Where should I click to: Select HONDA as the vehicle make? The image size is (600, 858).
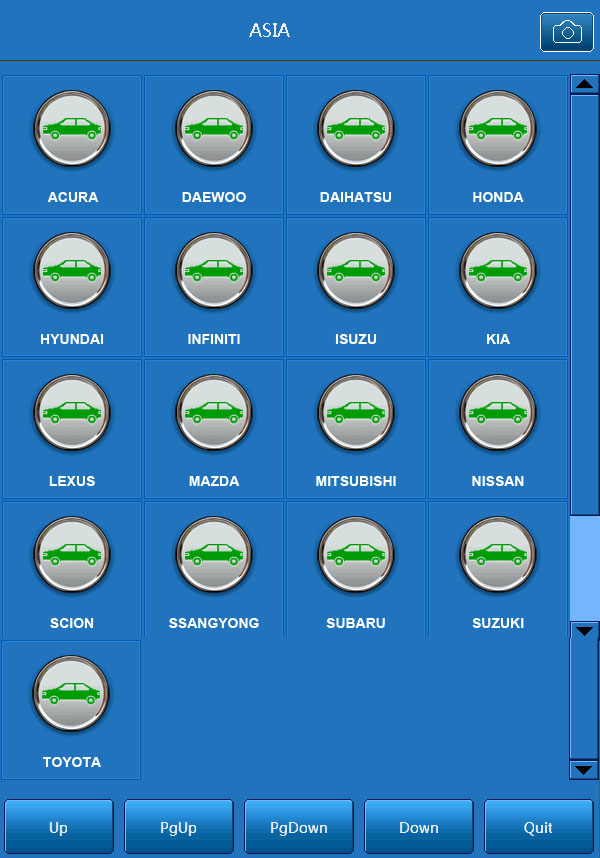click(498, 145)
